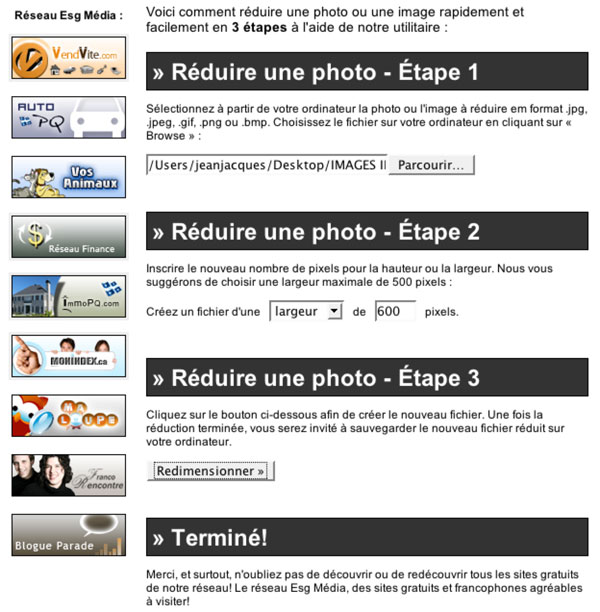
Task: Open the Franco Rencontre banner
Action: (69, 474)
